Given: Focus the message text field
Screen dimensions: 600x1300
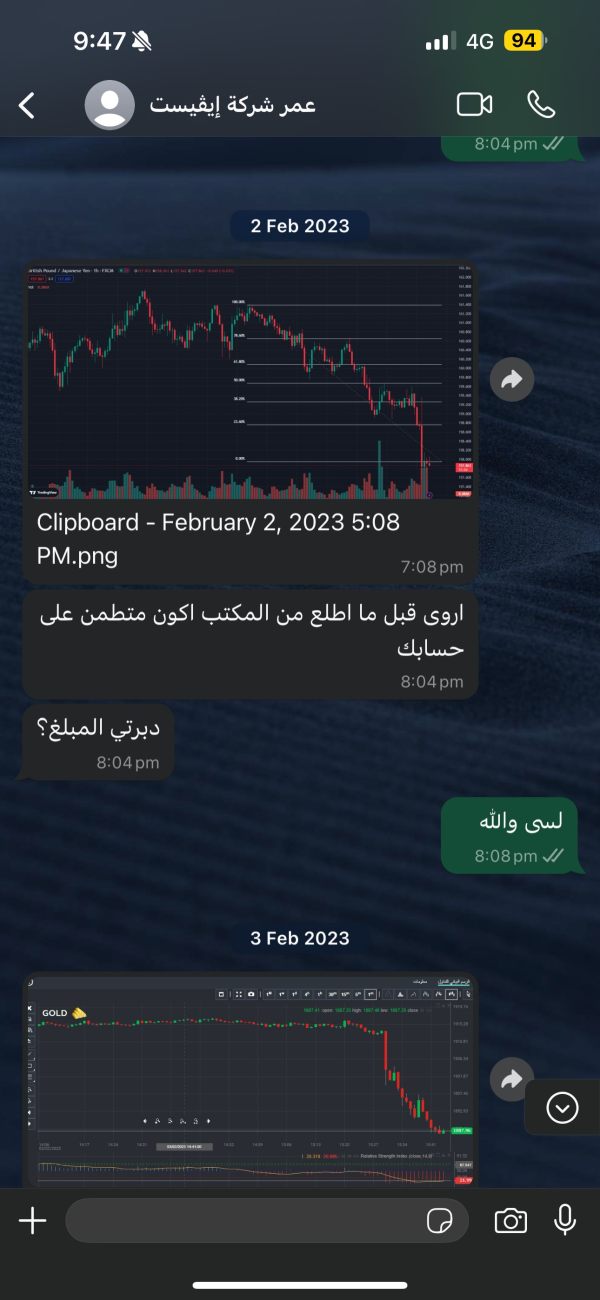Looking at the screenshot, I should [240, 1220].
